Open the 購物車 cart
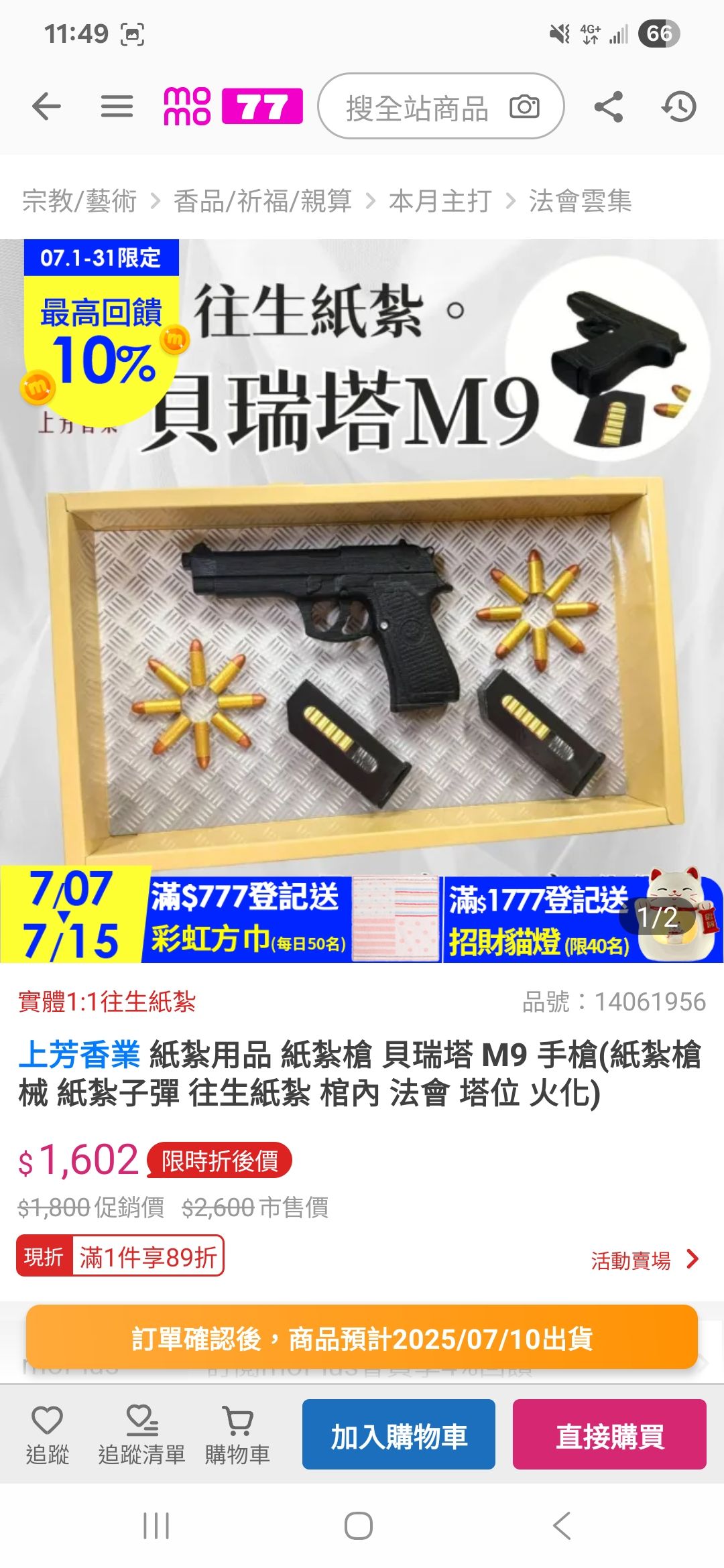 tap(237, 1434)
